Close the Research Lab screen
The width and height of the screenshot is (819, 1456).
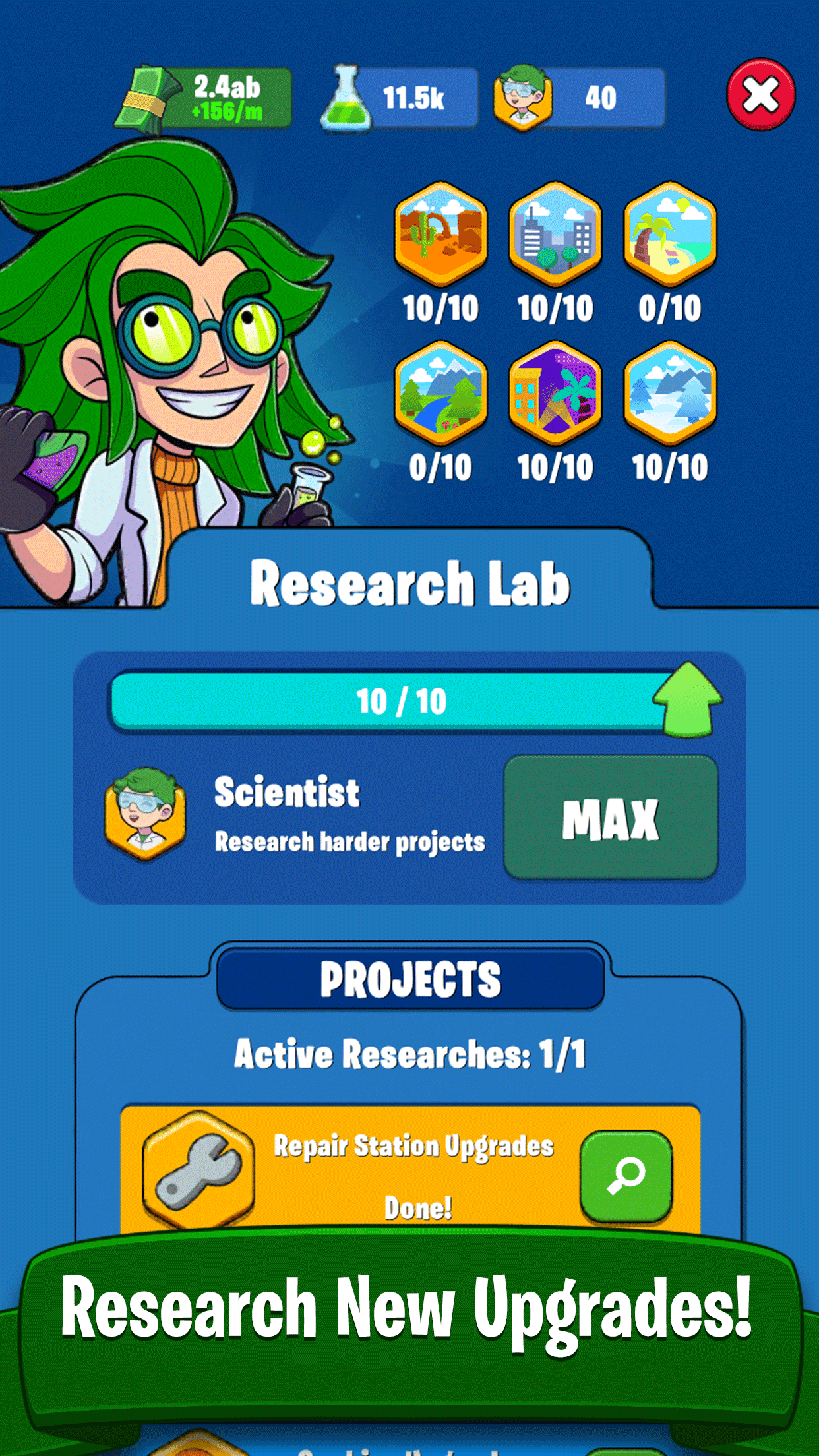[x=760, y=95]
